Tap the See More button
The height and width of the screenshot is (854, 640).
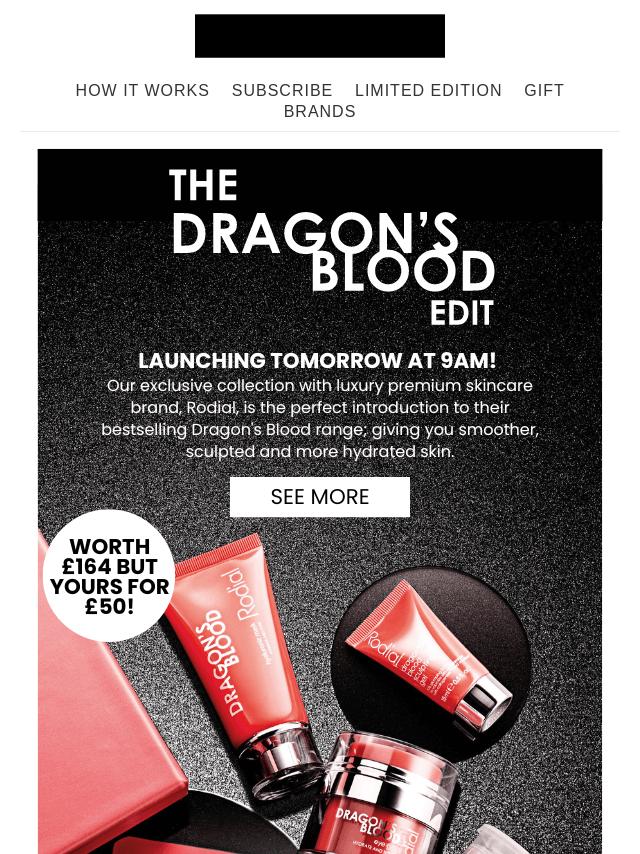[320, 497]
